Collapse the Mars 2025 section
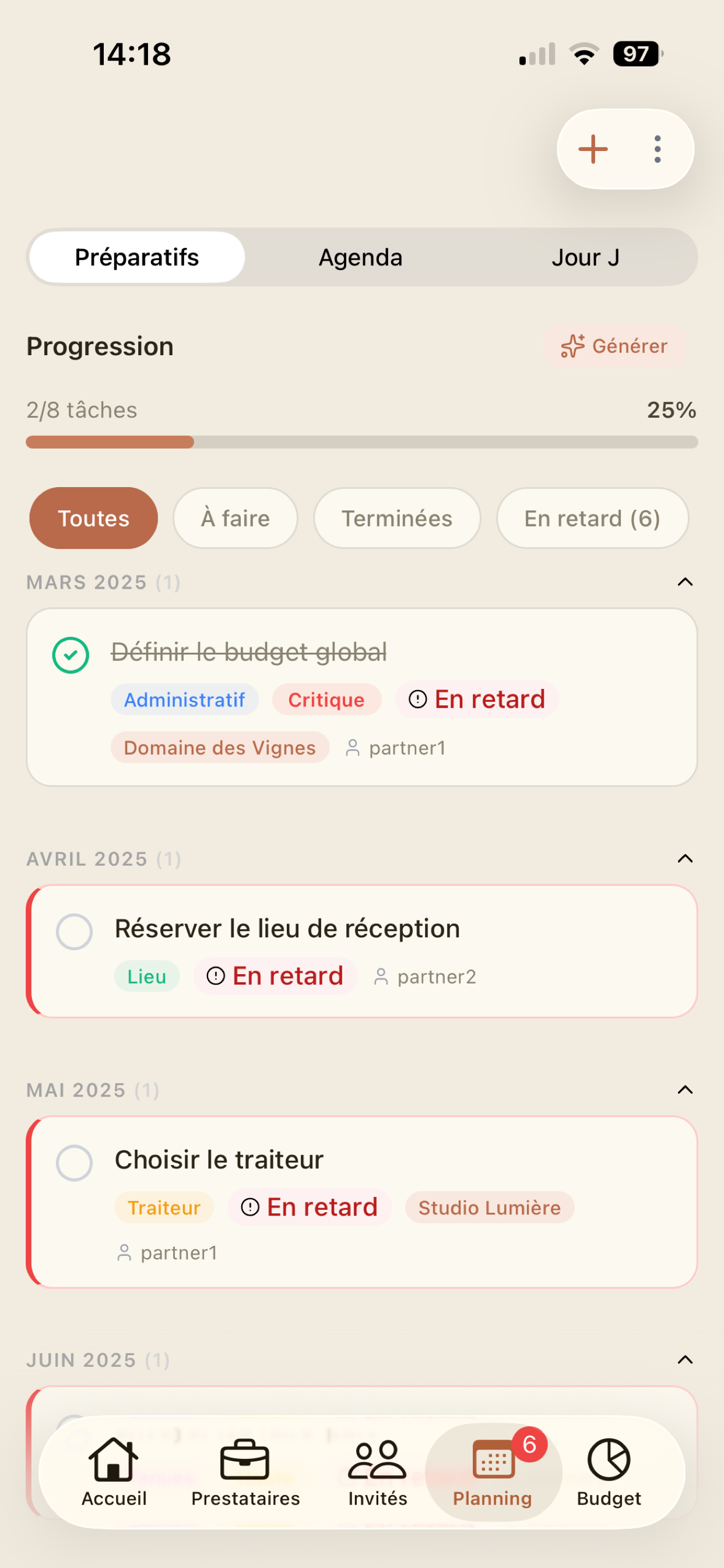724x1568 pixels. coord(685,582)
